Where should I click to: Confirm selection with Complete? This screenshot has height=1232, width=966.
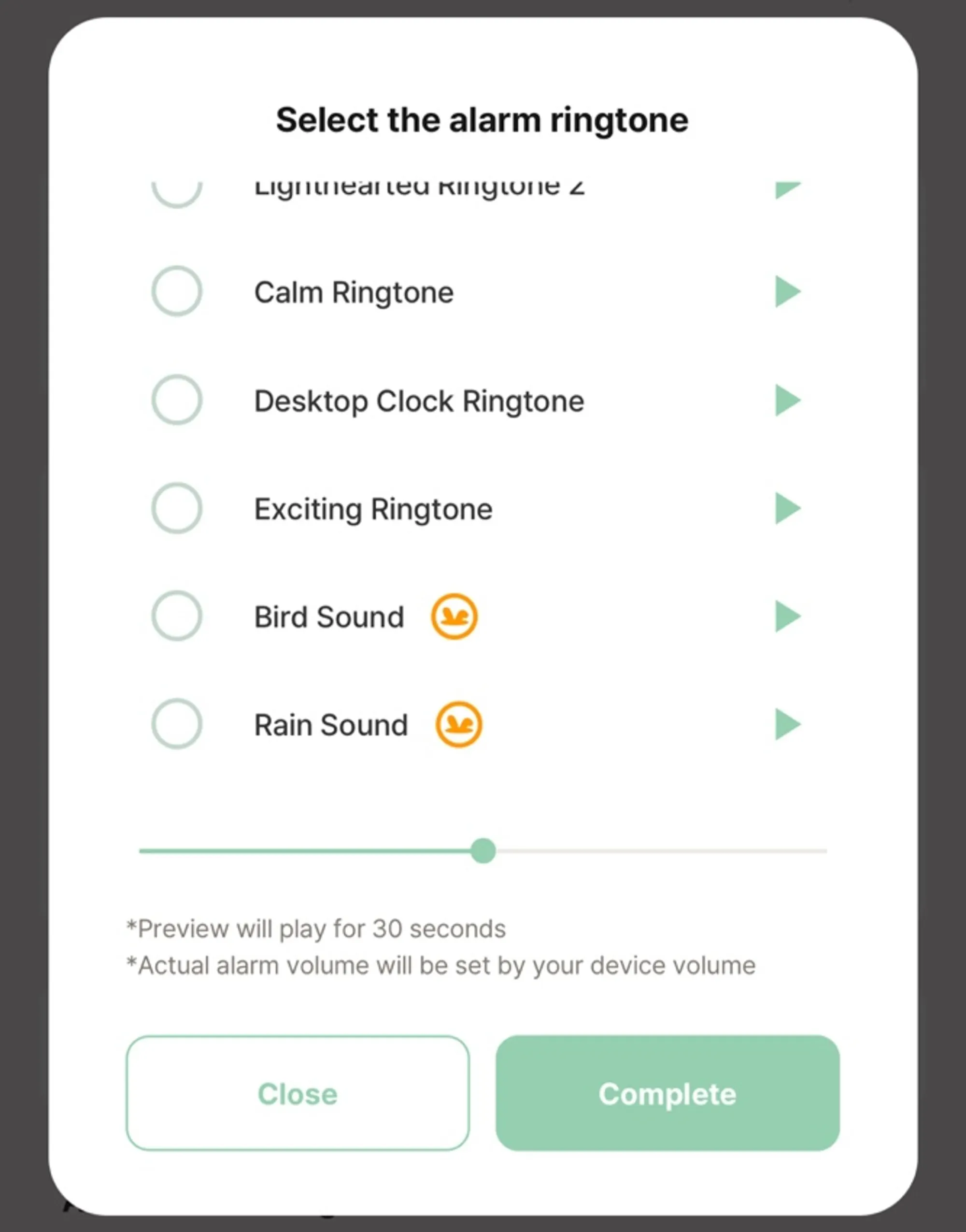pos(668,1093)
